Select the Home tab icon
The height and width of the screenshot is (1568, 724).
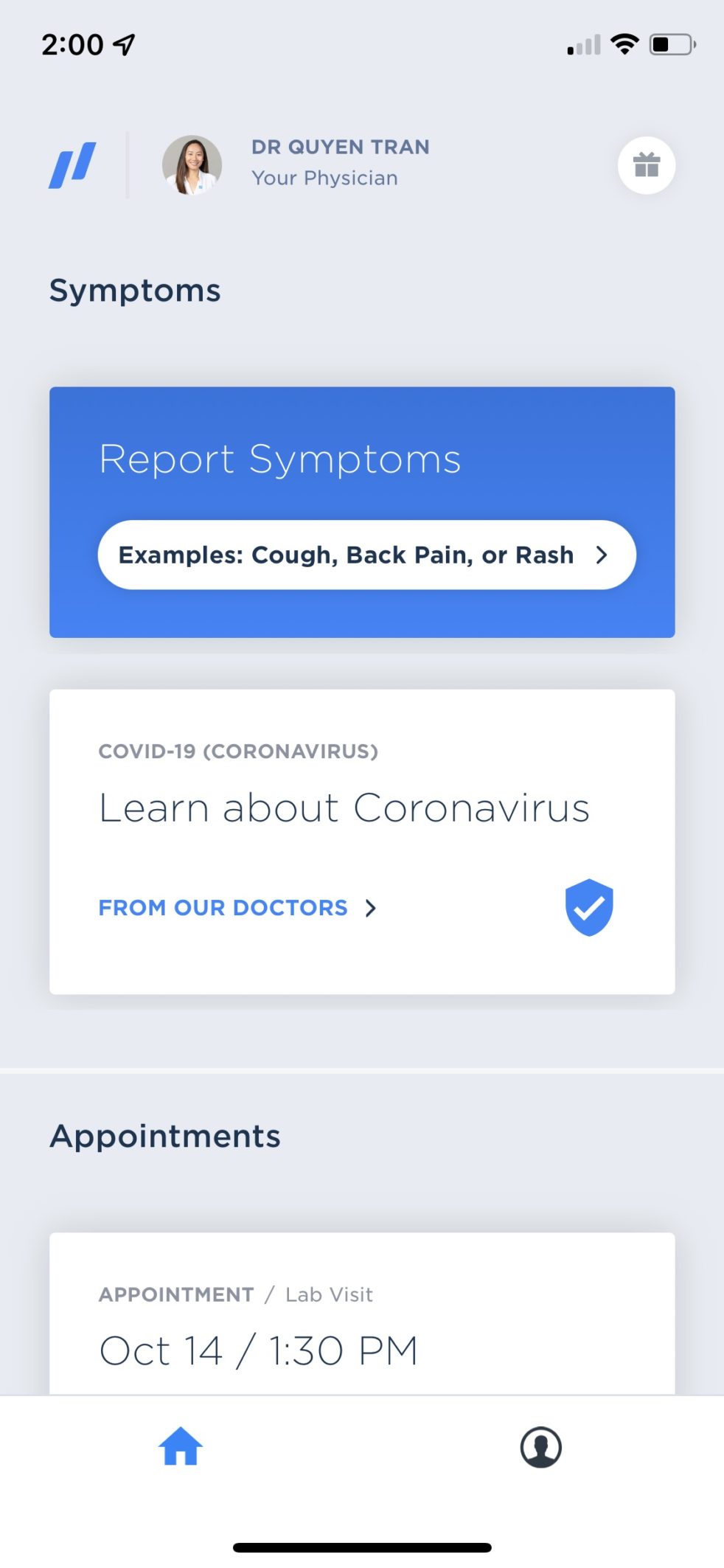(x=179, y=1446)
